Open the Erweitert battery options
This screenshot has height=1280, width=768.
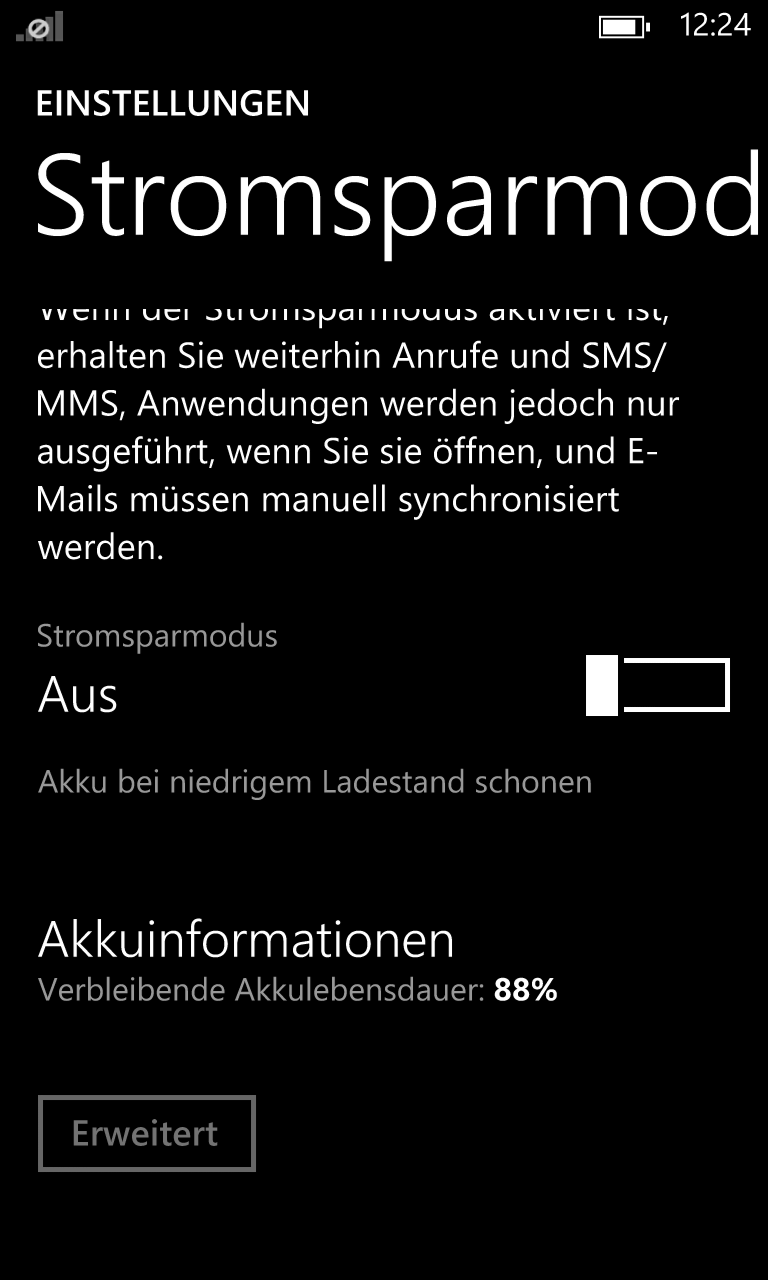click(x=147, y=1133)
